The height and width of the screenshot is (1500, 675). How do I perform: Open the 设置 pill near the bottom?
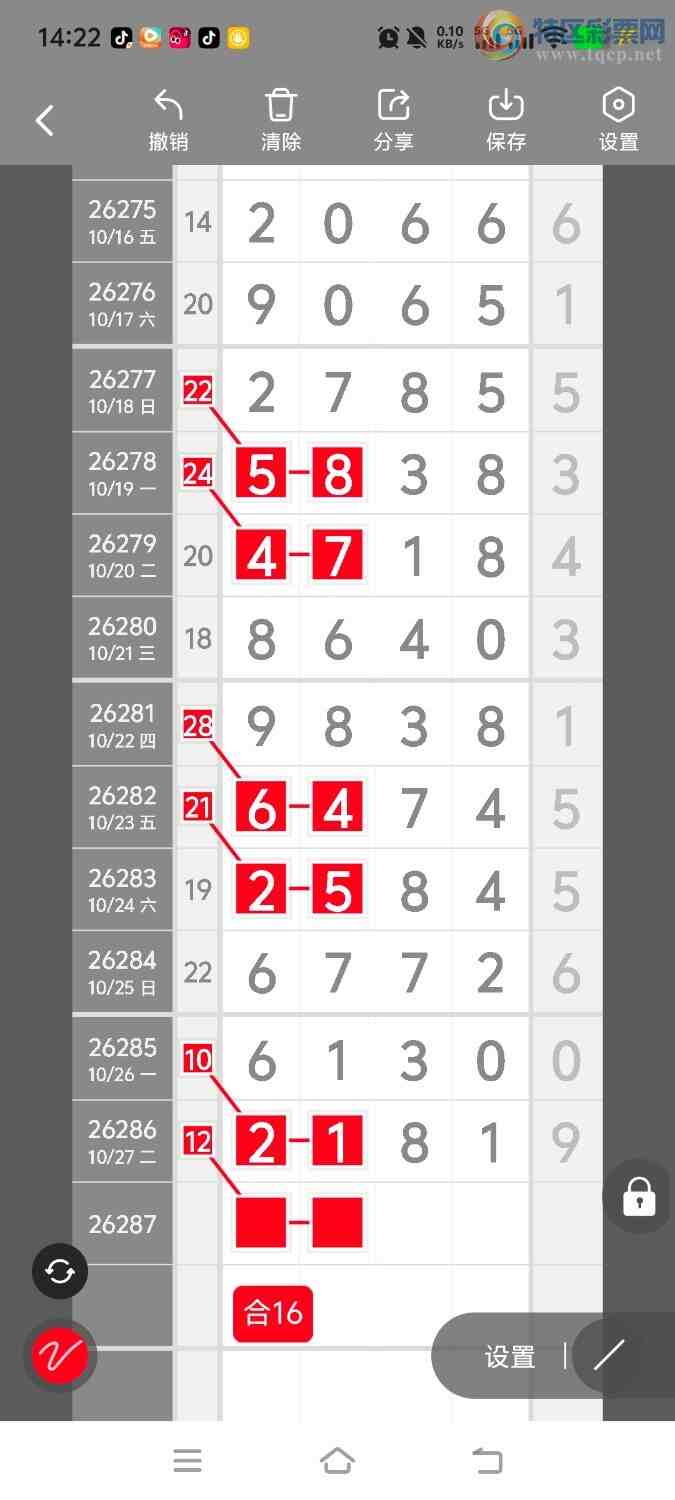[510, 1357]
